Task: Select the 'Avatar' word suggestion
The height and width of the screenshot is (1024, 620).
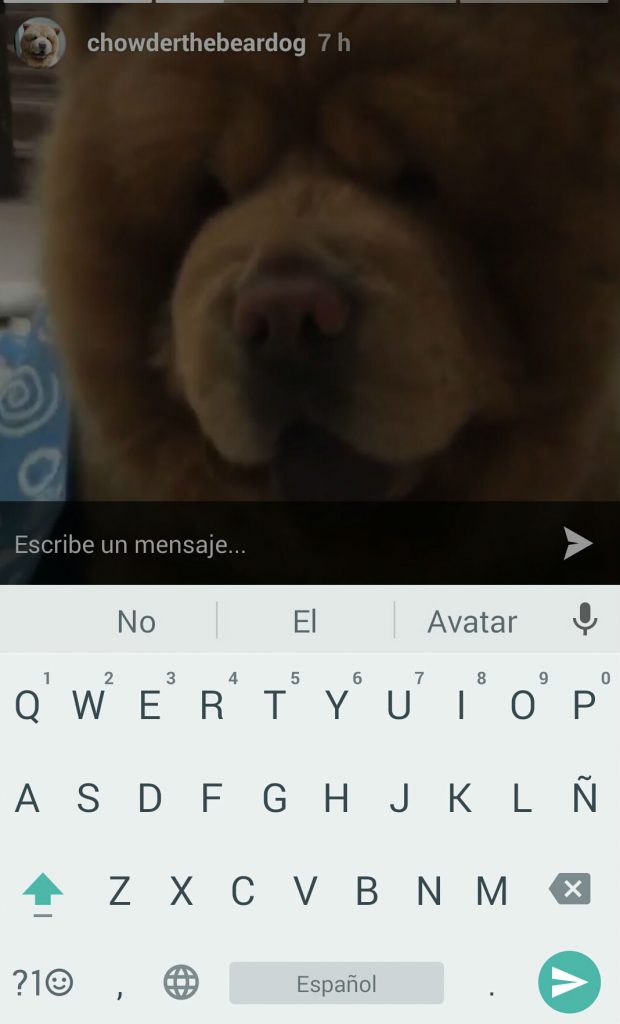Action: point(472,622)
